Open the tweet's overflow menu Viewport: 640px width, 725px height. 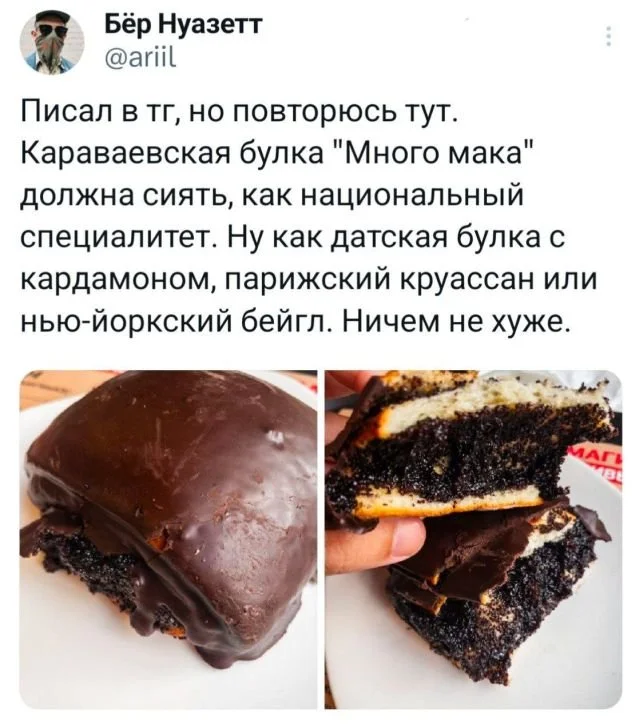point(610,38)
